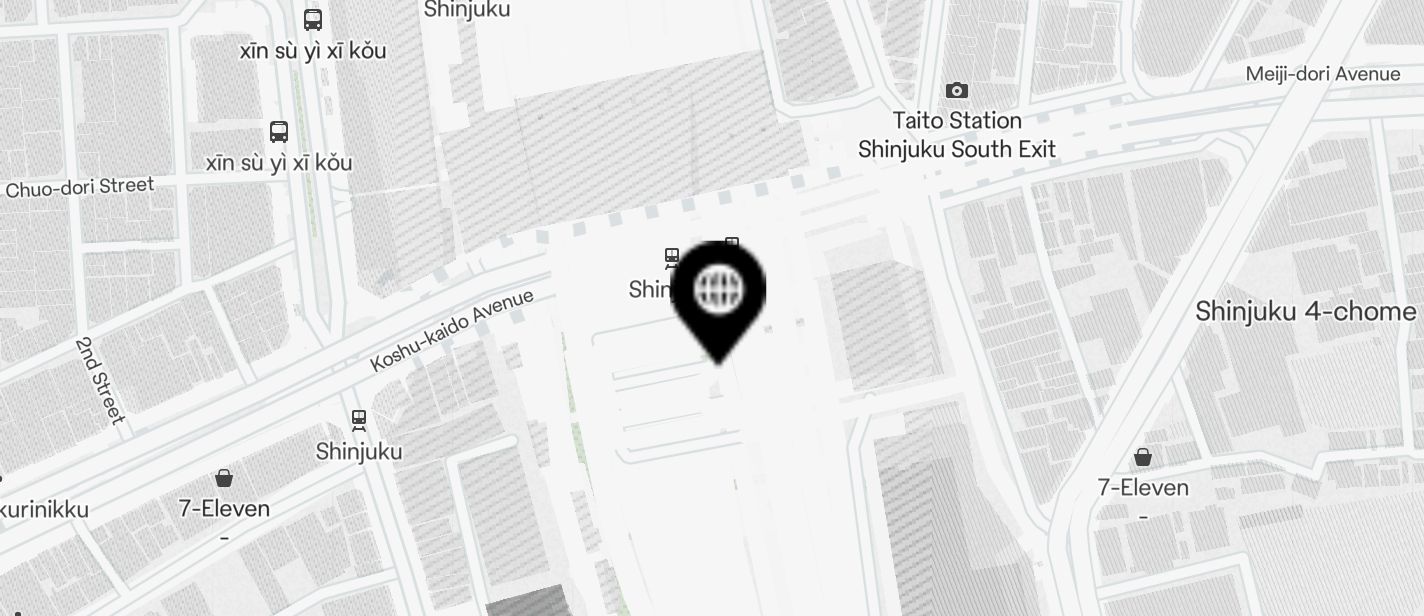Image resolution: width=1424 pixels, height=616 pixels.
Task: Tap the black globe location pin
Action: (x=719, y=291)
